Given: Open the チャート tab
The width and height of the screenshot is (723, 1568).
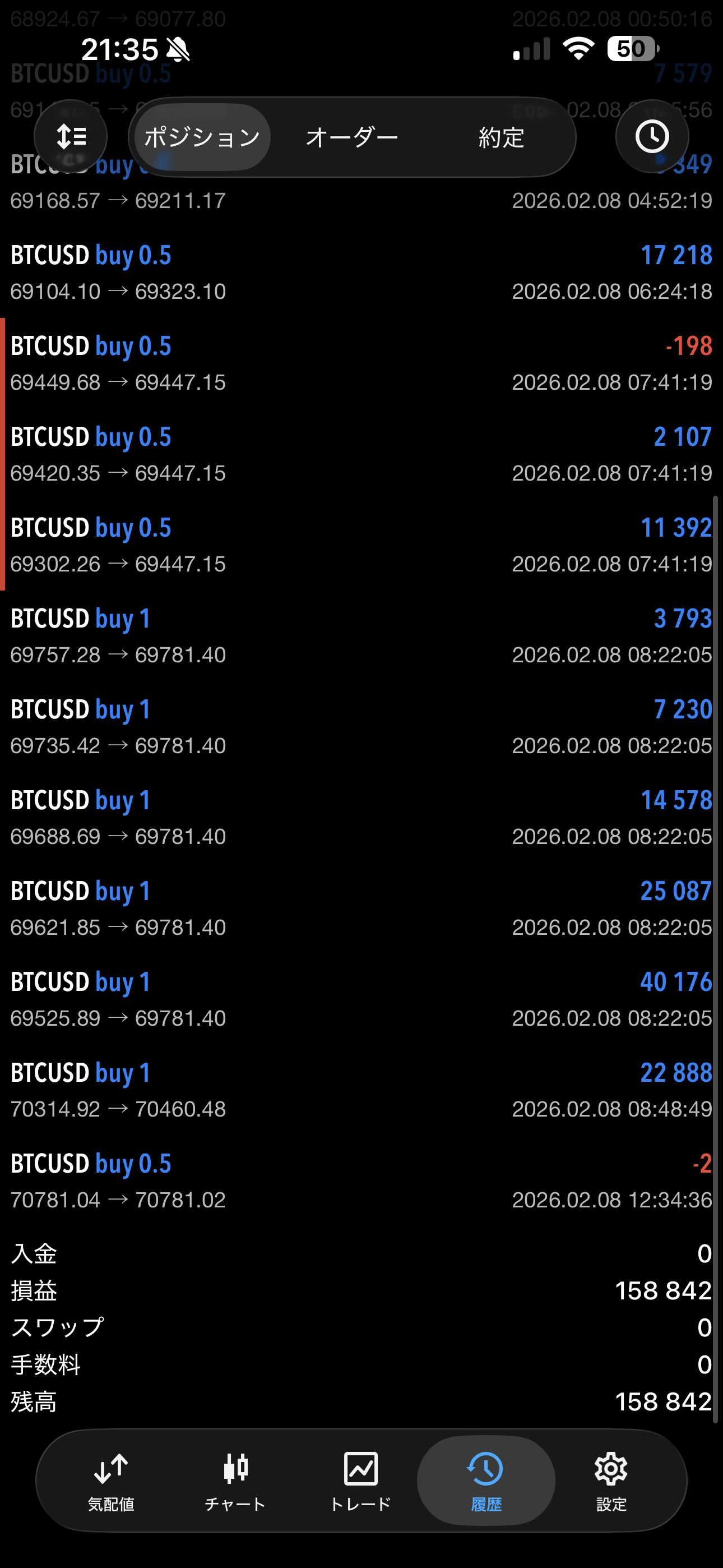Looking at the screenshot, I should [x=235, y=1481].
